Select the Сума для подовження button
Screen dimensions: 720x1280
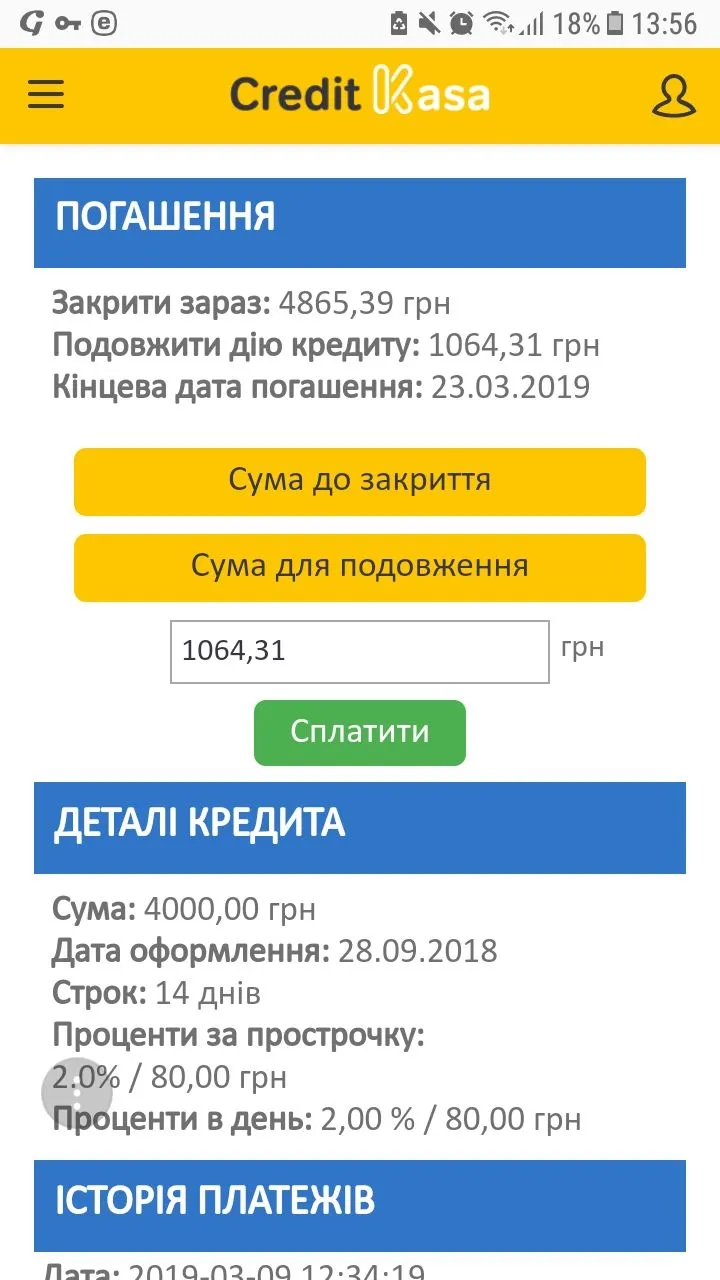click(360, 567)
